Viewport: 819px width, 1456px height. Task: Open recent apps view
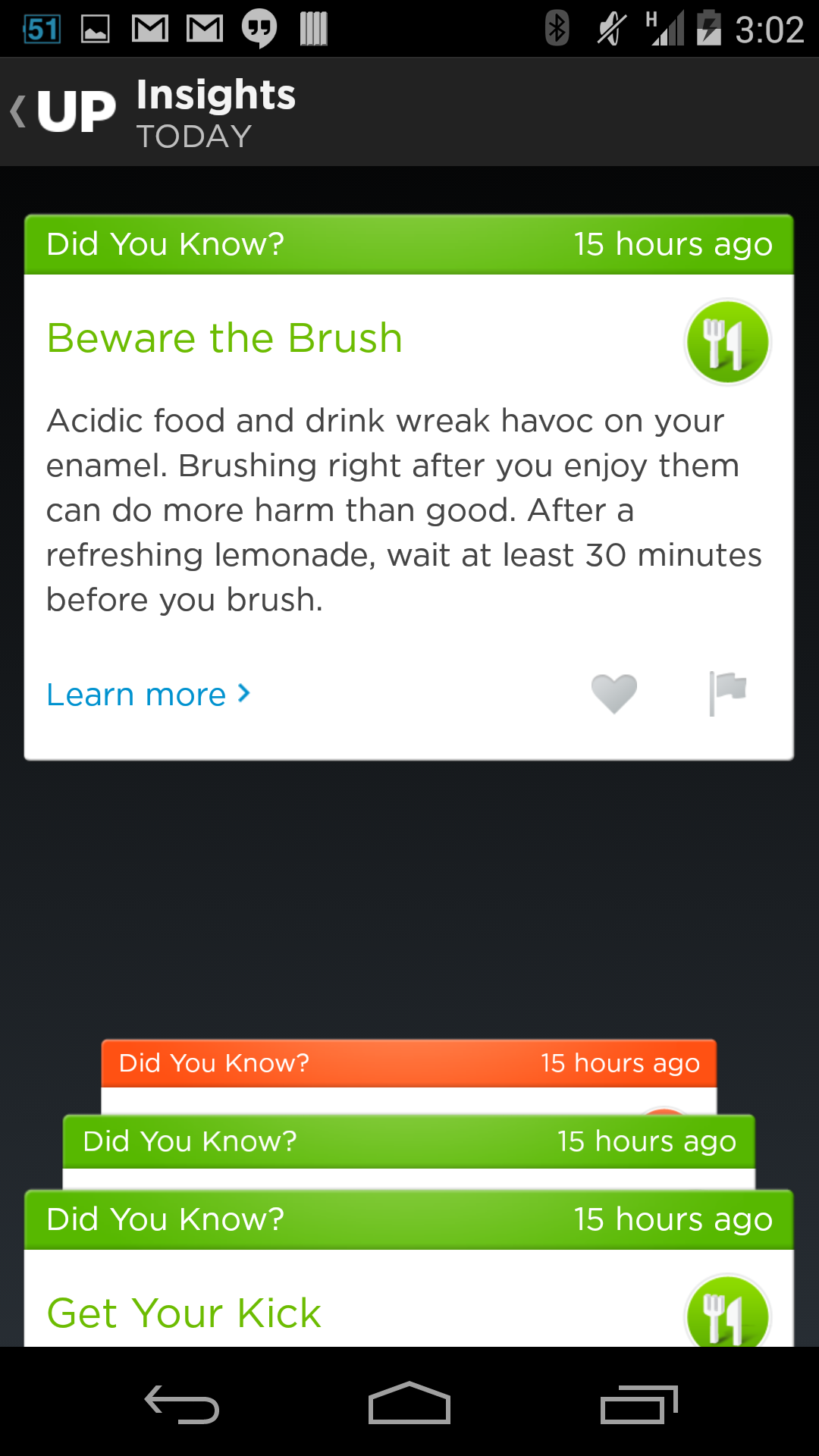point(639,1404)
